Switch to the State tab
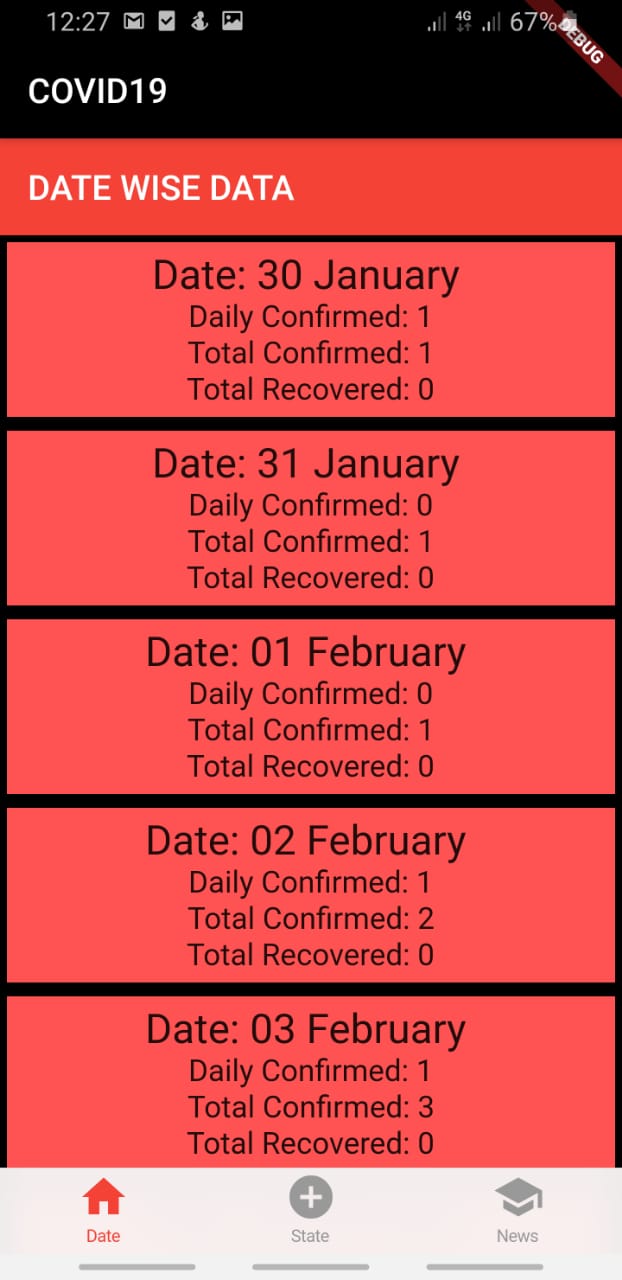The width and height of the screenshot is (622, 1280). point(310,1210)
